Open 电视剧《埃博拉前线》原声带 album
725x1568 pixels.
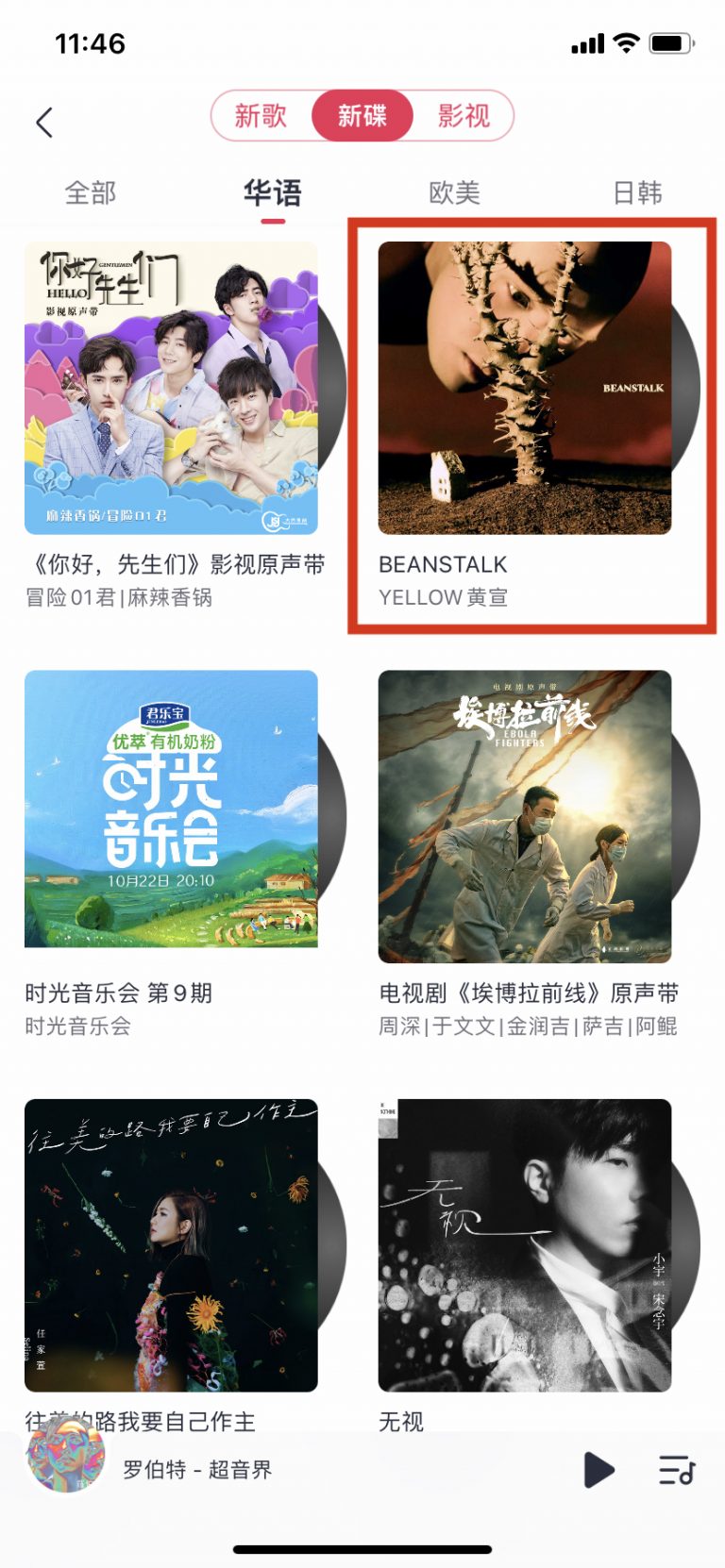pyautogui.click(x=525, y=817)
